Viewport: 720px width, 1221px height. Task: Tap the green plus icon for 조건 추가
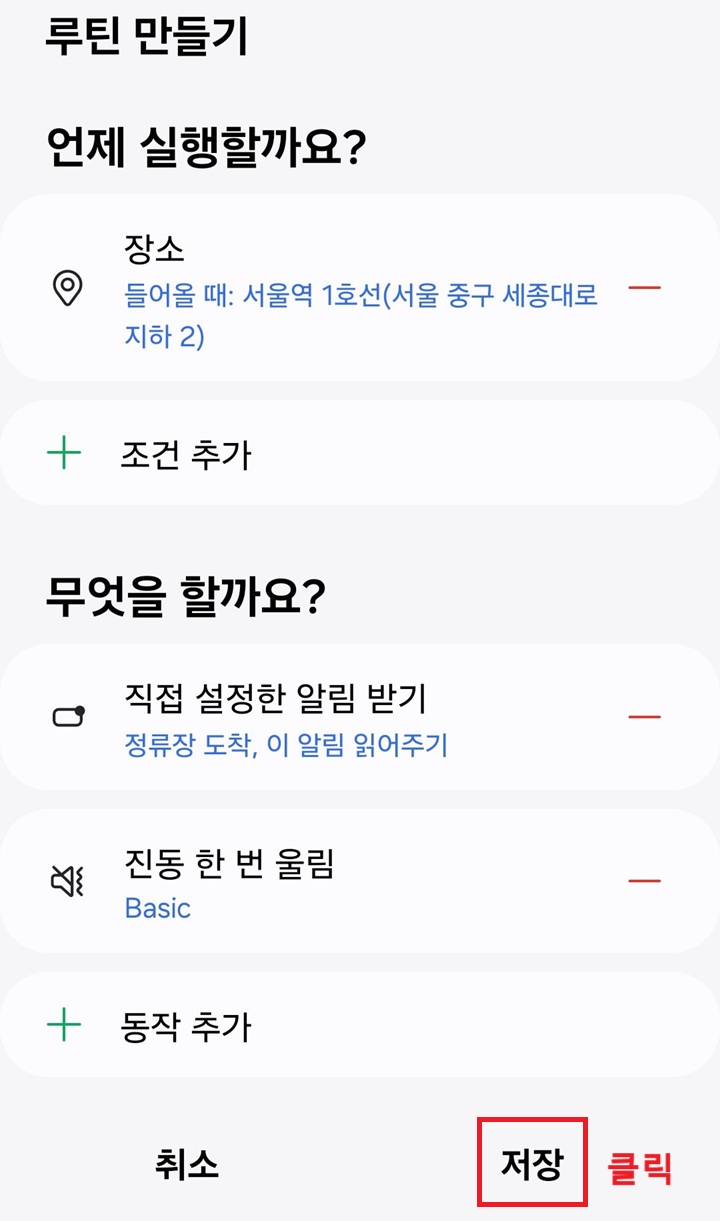pos(63,452)
